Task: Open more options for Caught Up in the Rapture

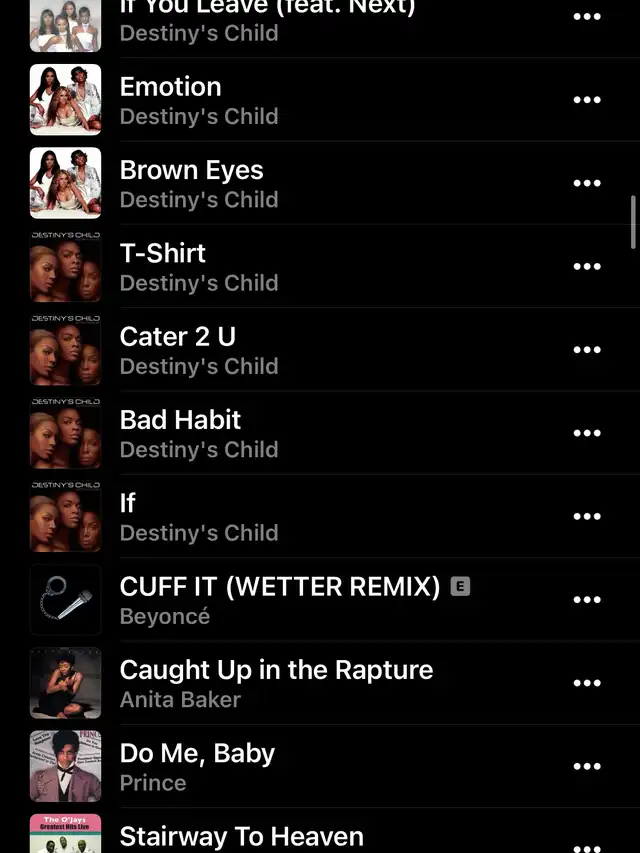Action: tap(586, 683)
